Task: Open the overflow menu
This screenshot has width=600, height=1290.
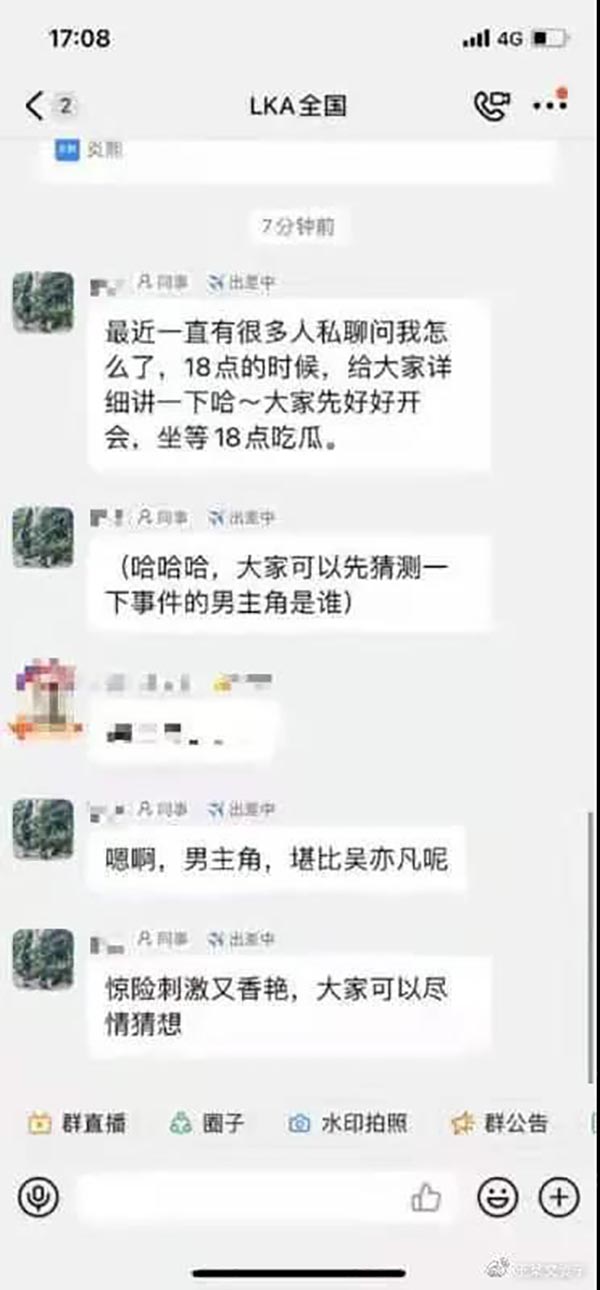Action: coord(549,106)
